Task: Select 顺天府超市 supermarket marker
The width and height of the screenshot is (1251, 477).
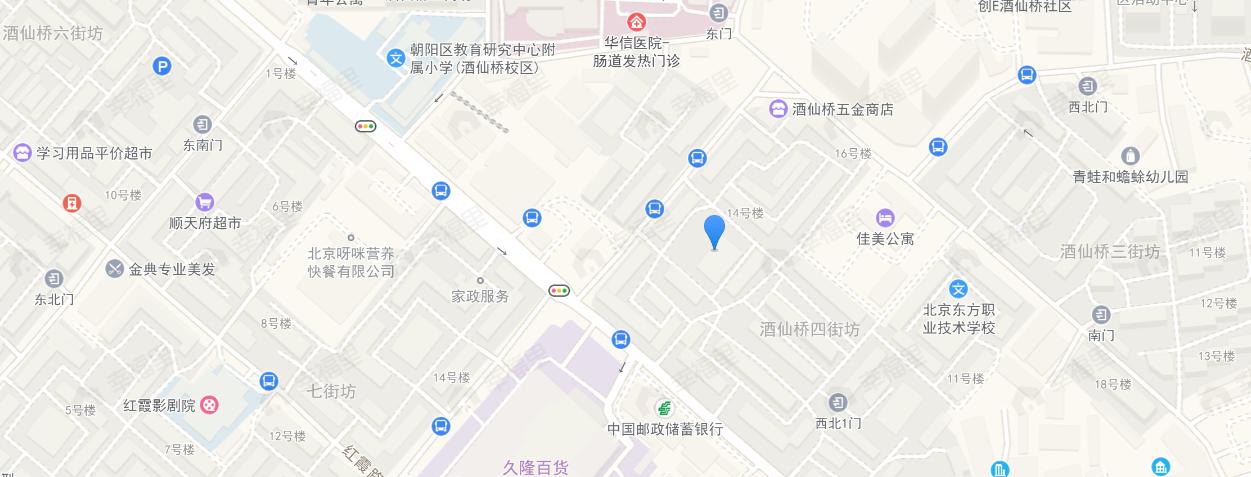Action: (x=205, y=202)
